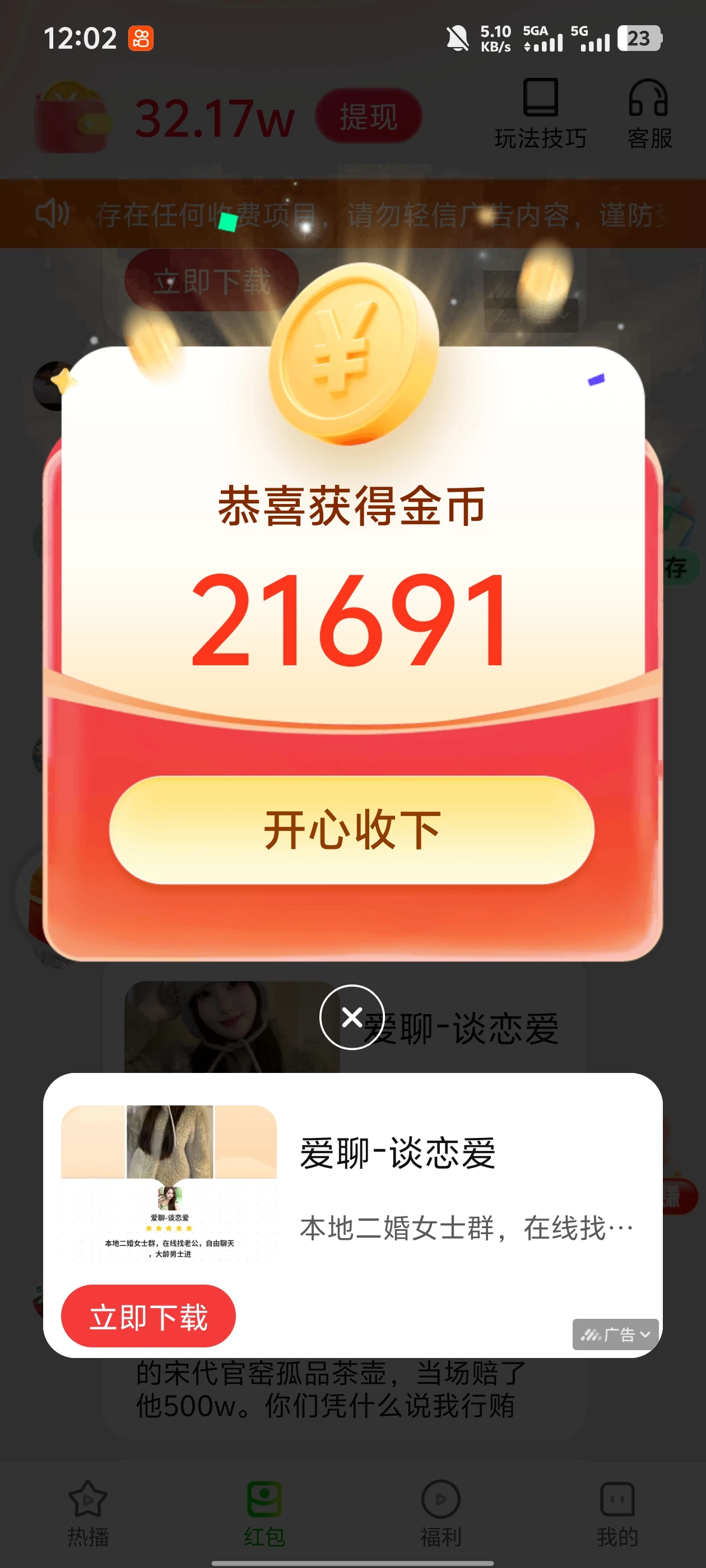This screenshot has width=706, height=1568.
Task: Tap 开心收下 to collect the coins
Action: point(351,830)
